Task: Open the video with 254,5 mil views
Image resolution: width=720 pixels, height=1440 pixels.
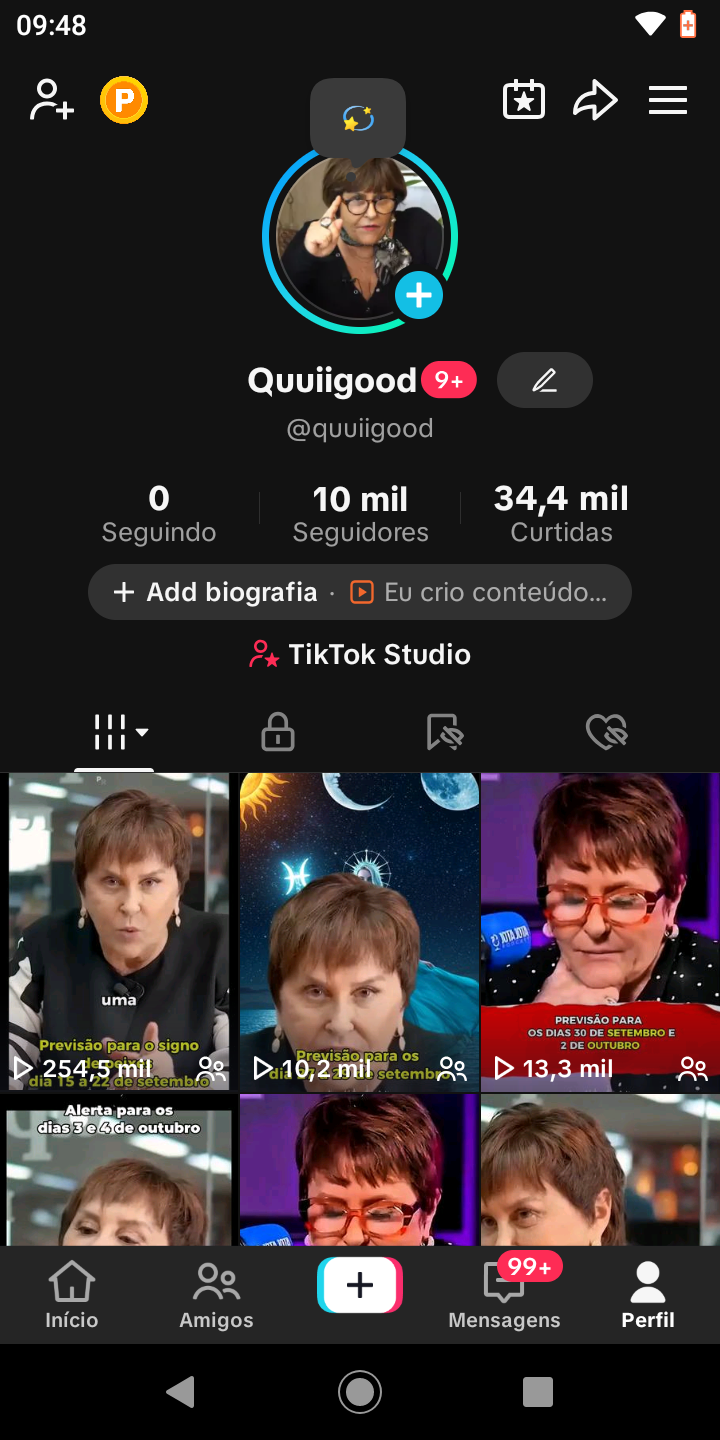Action: [x=119, y=930]
